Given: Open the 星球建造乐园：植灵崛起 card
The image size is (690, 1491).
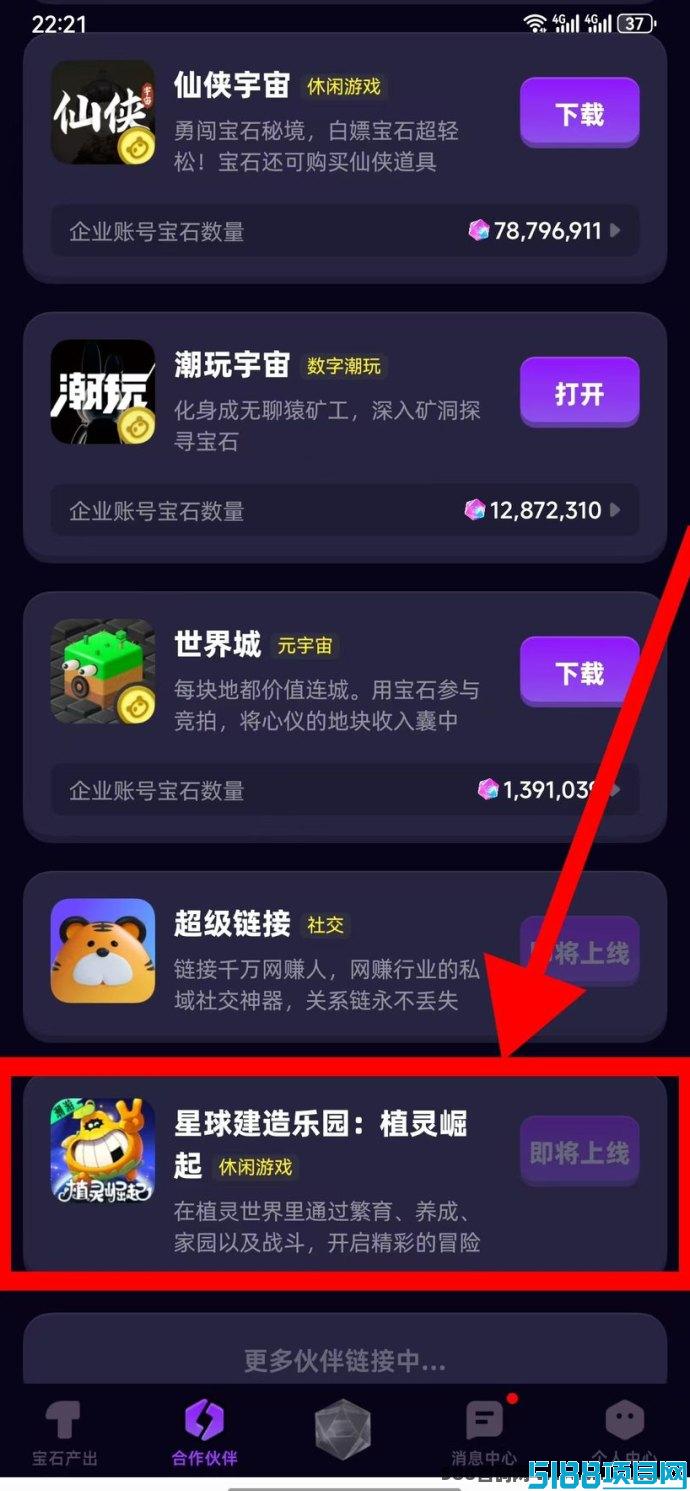Looking at the screenshot, I should point(345,1172).
